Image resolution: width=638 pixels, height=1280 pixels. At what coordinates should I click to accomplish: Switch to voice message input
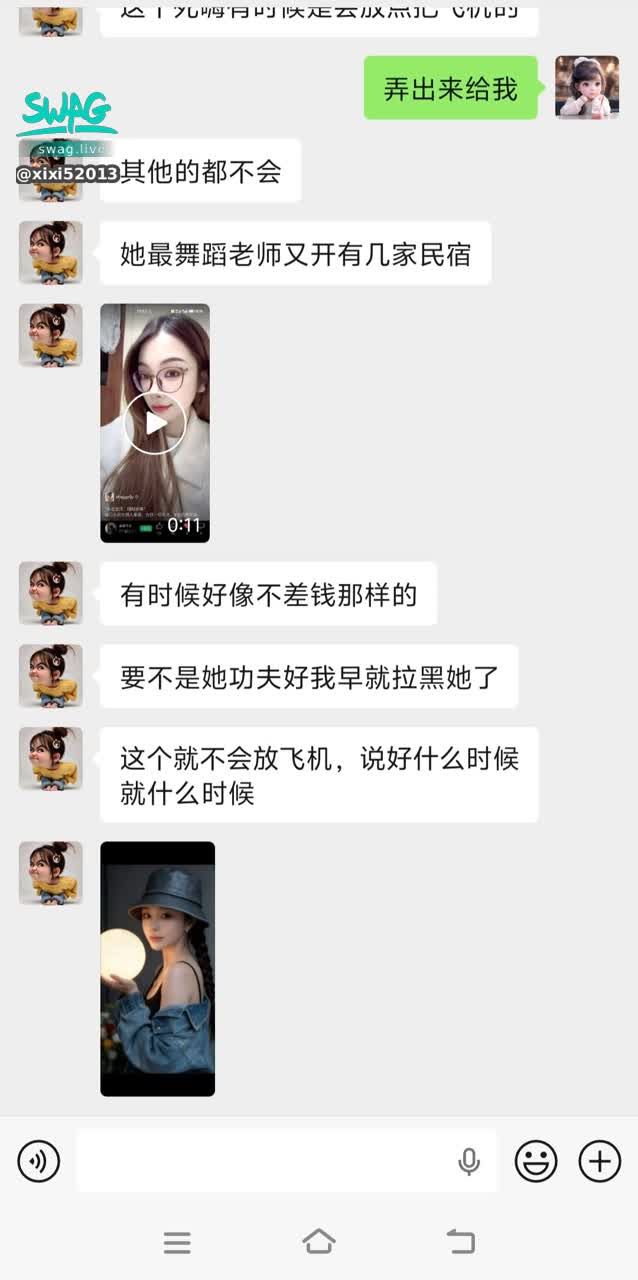coord(39,1161)
